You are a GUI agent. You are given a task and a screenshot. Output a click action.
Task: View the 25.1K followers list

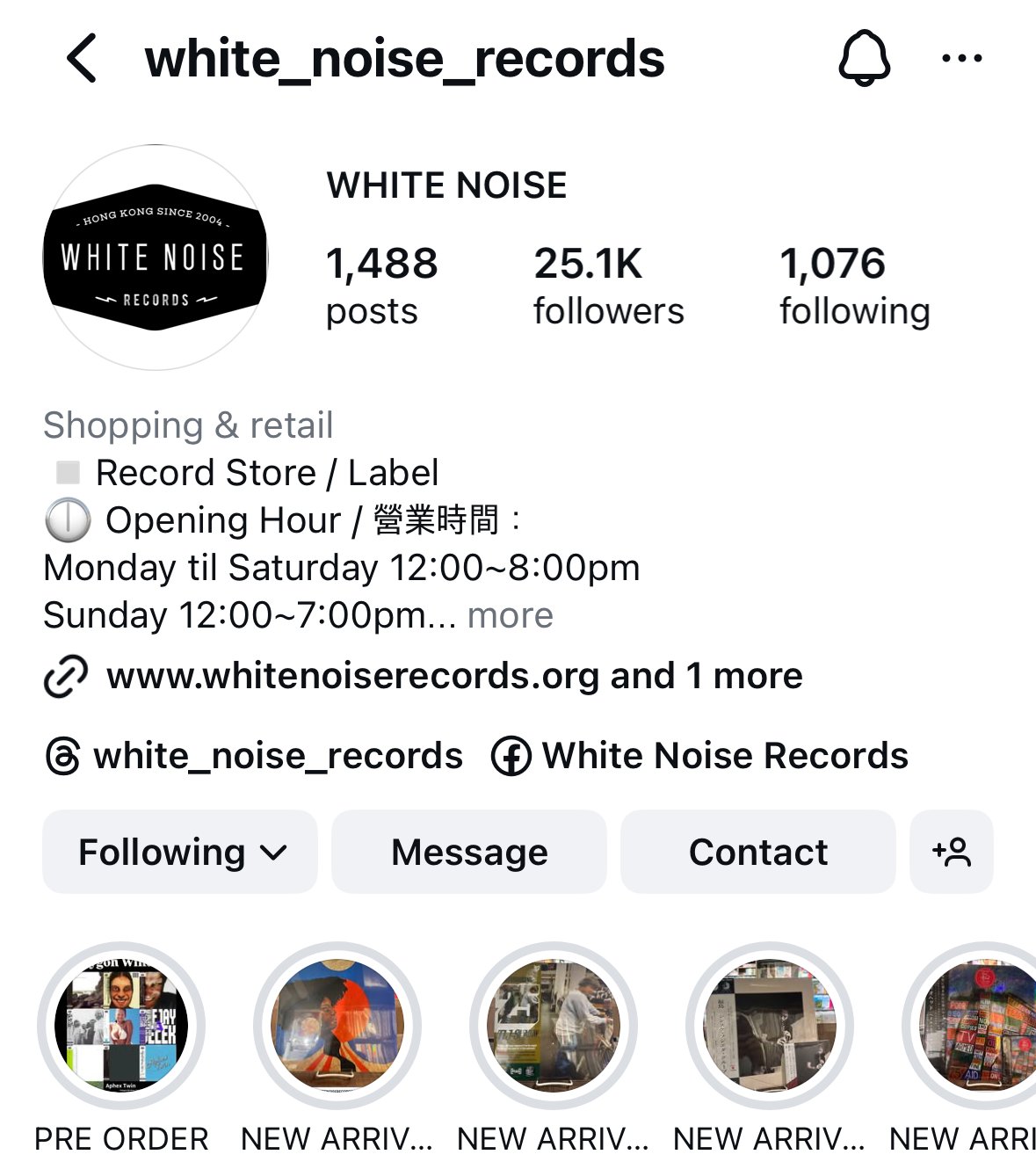(x=608, y=286)
